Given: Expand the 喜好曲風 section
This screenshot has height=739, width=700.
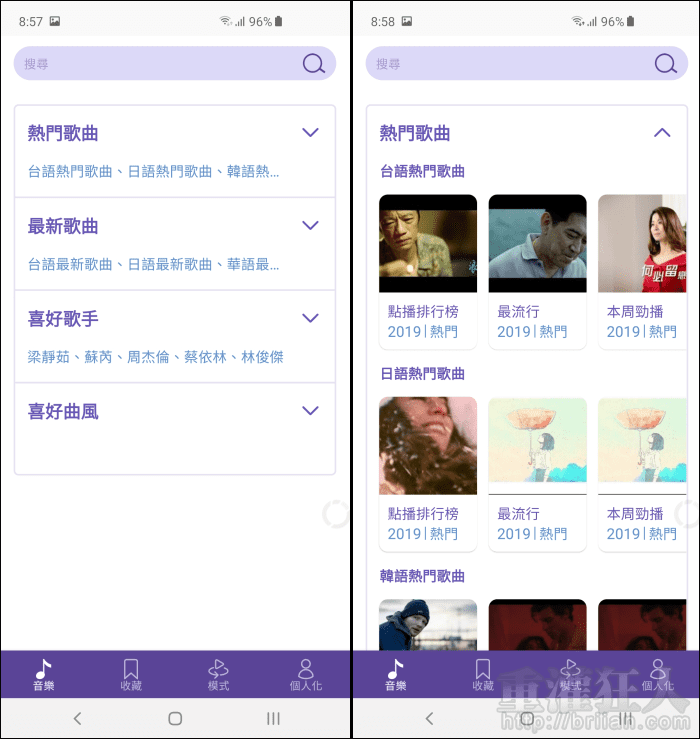Looking at the screenshot, I should point(310,411).
